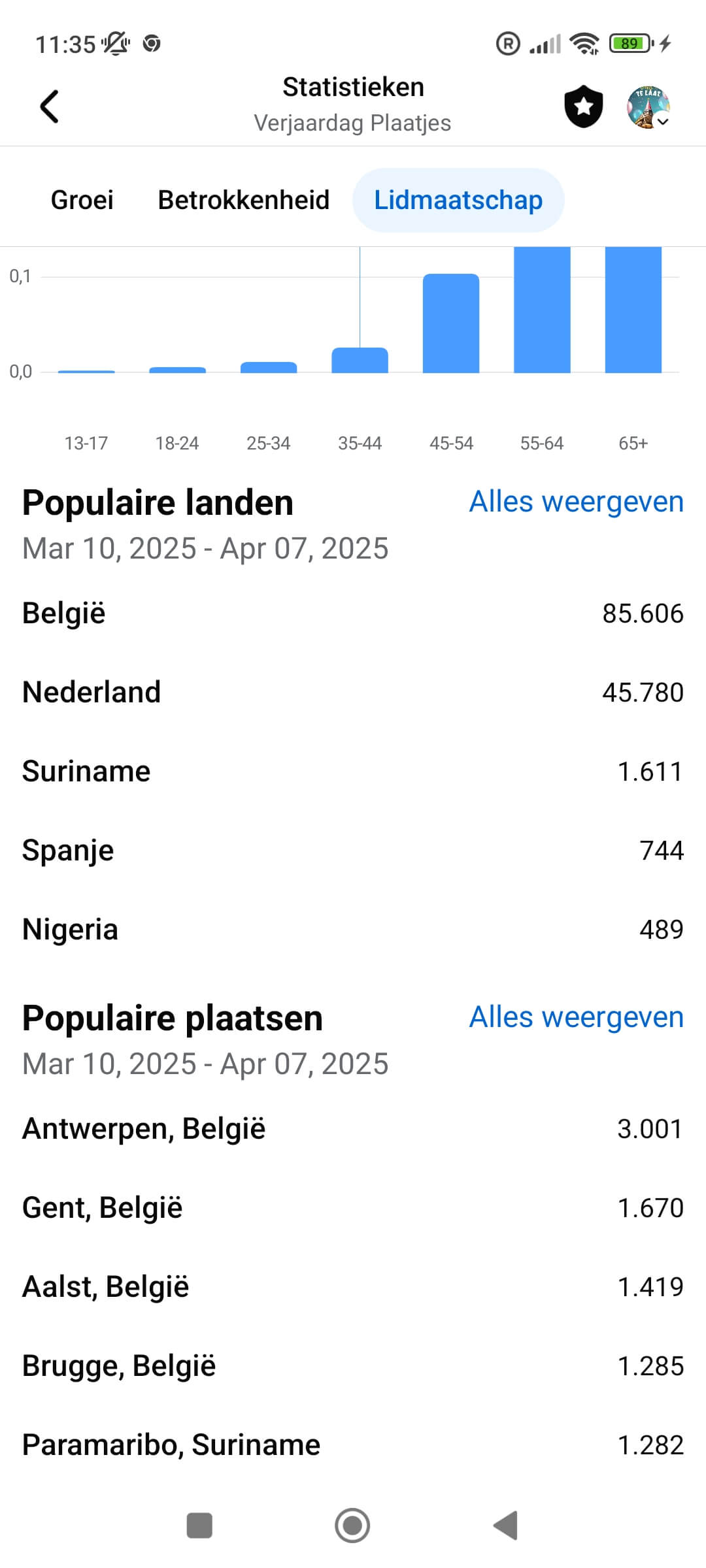Image resolution: width=706 pixels, height=1568 pixels.
Task: Open the admin shield badge icon
Action: click(x=583, y=106)
